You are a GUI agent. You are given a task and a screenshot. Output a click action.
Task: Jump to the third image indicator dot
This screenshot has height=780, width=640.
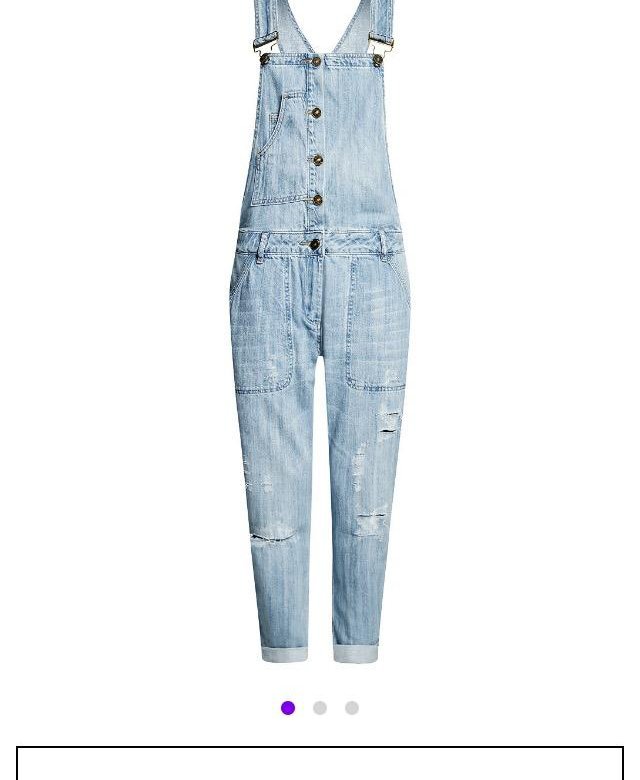[352, 708]
